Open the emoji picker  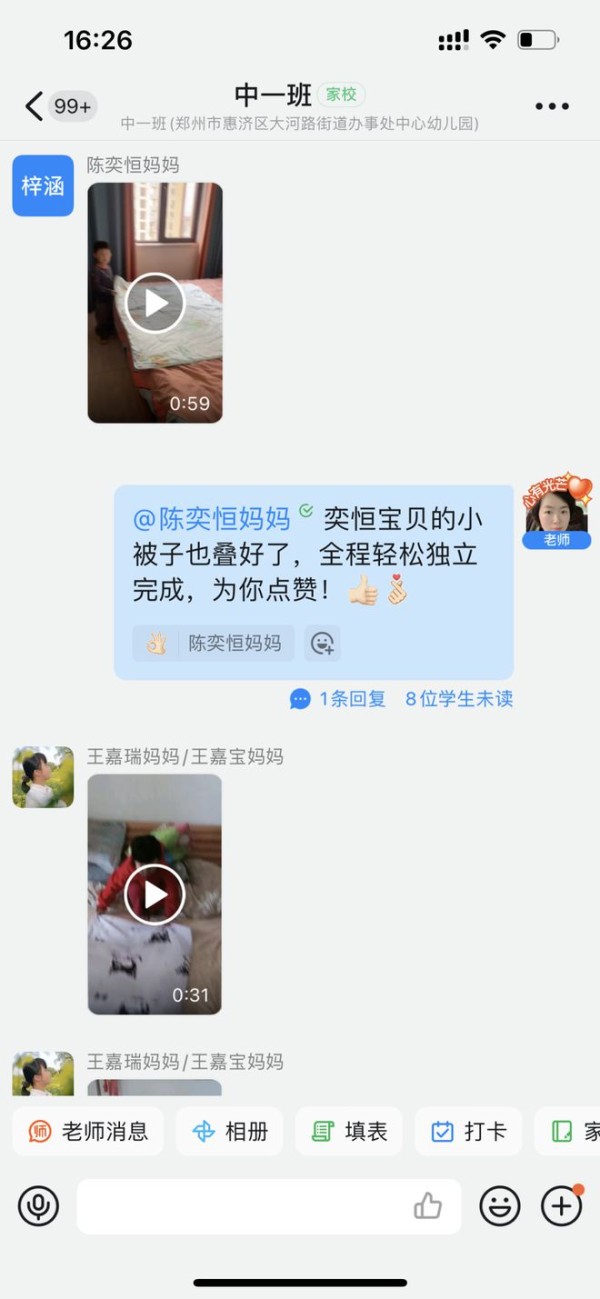pyautogui.click(x=499, y=1206)
